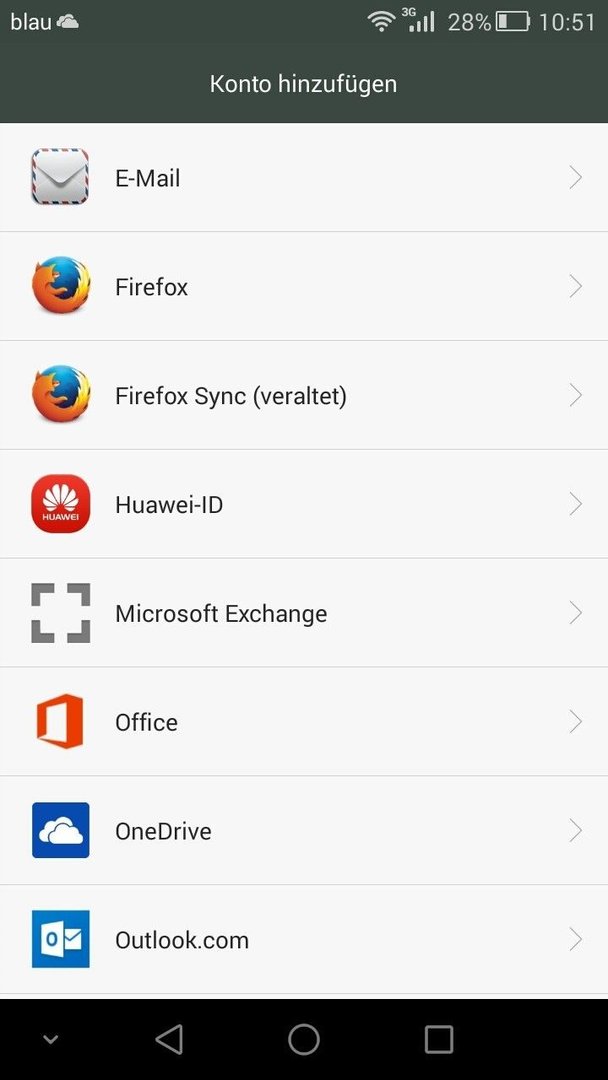Open Firefox Sync (veraltet) entry

pos(304,395)
